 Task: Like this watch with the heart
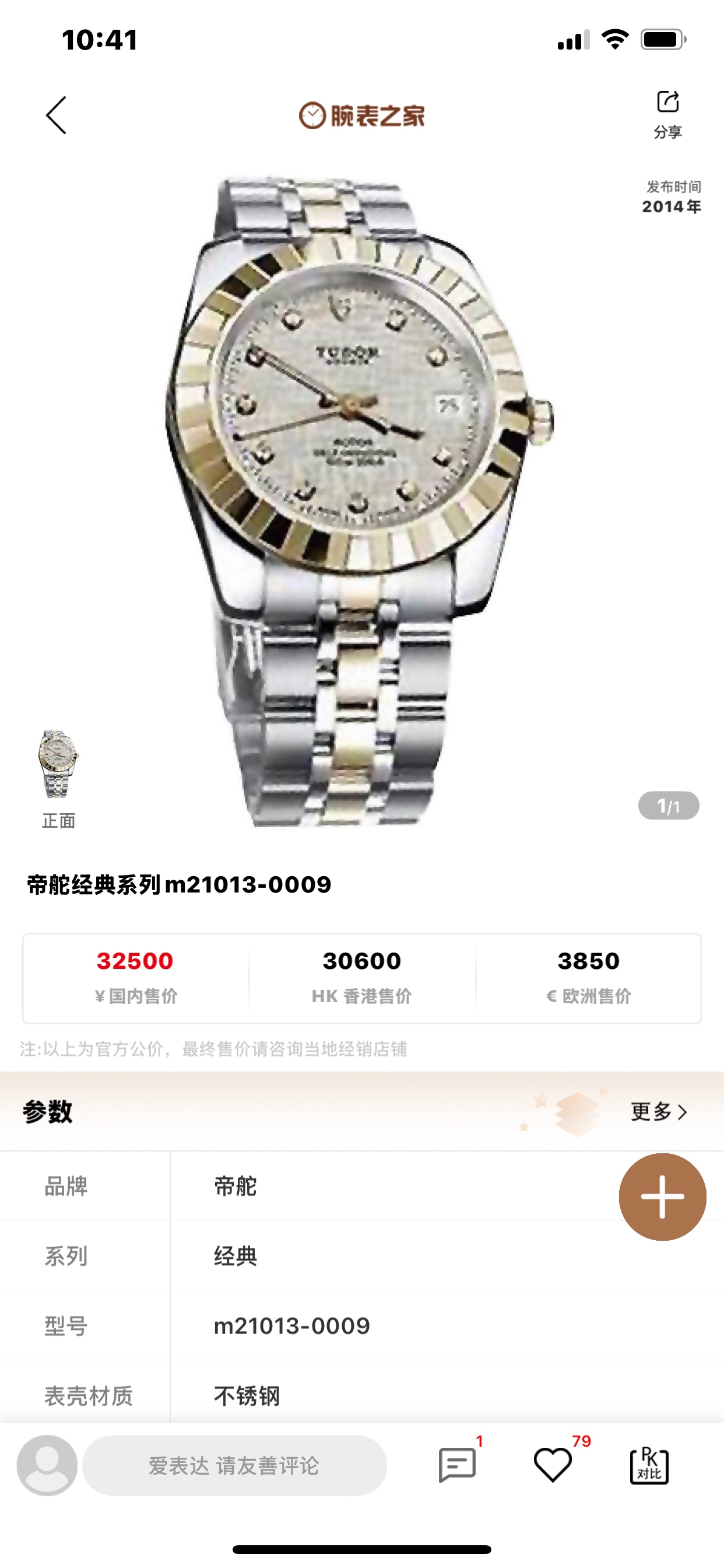(553, 1465)
